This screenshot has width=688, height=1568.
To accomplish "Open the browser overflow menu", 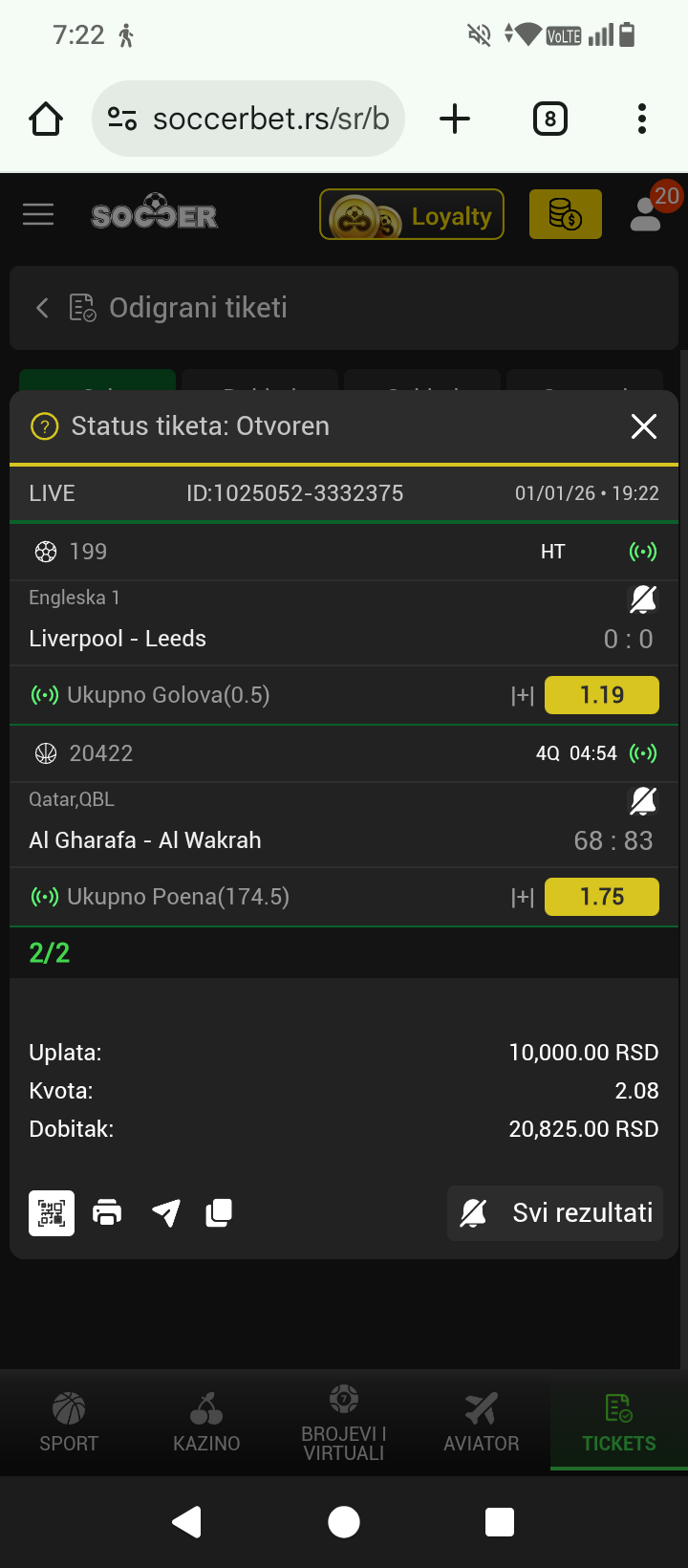I will click(x=642, y=119).
